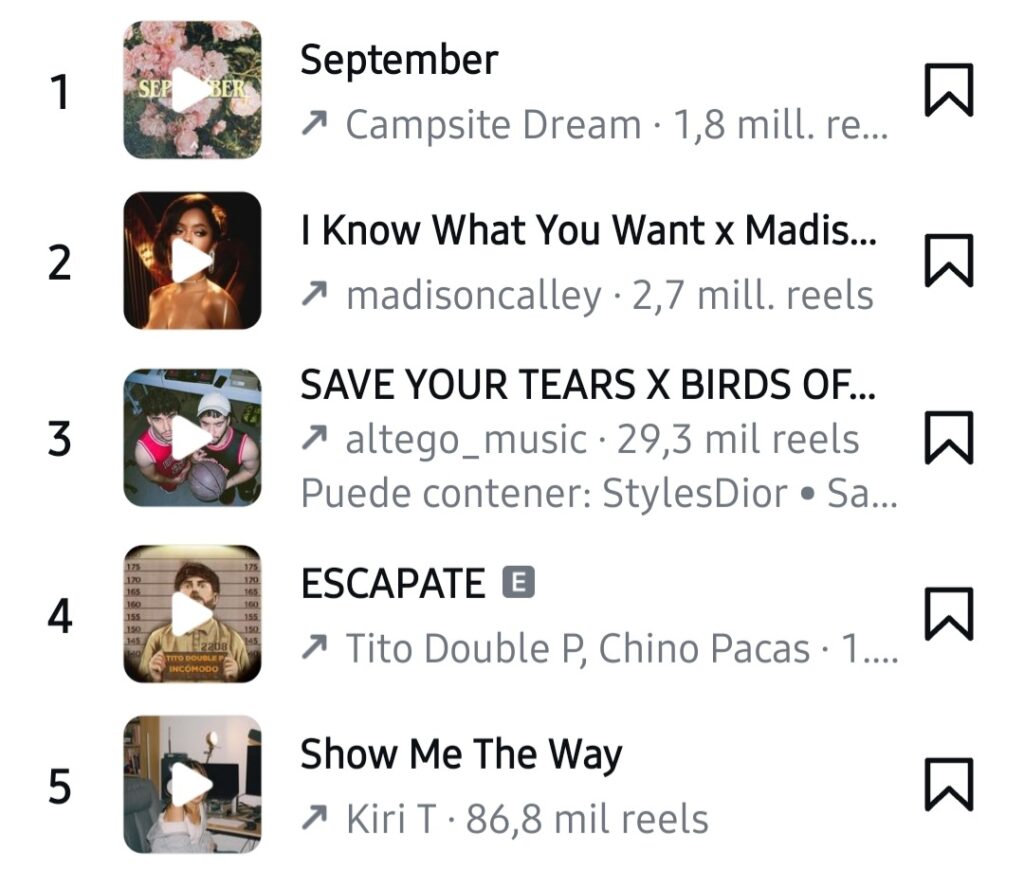Bookmark ESCAPATE by Tito Double P
Image resolution: width=1024 pixels, height=871 pixels.
click(947, 614)
